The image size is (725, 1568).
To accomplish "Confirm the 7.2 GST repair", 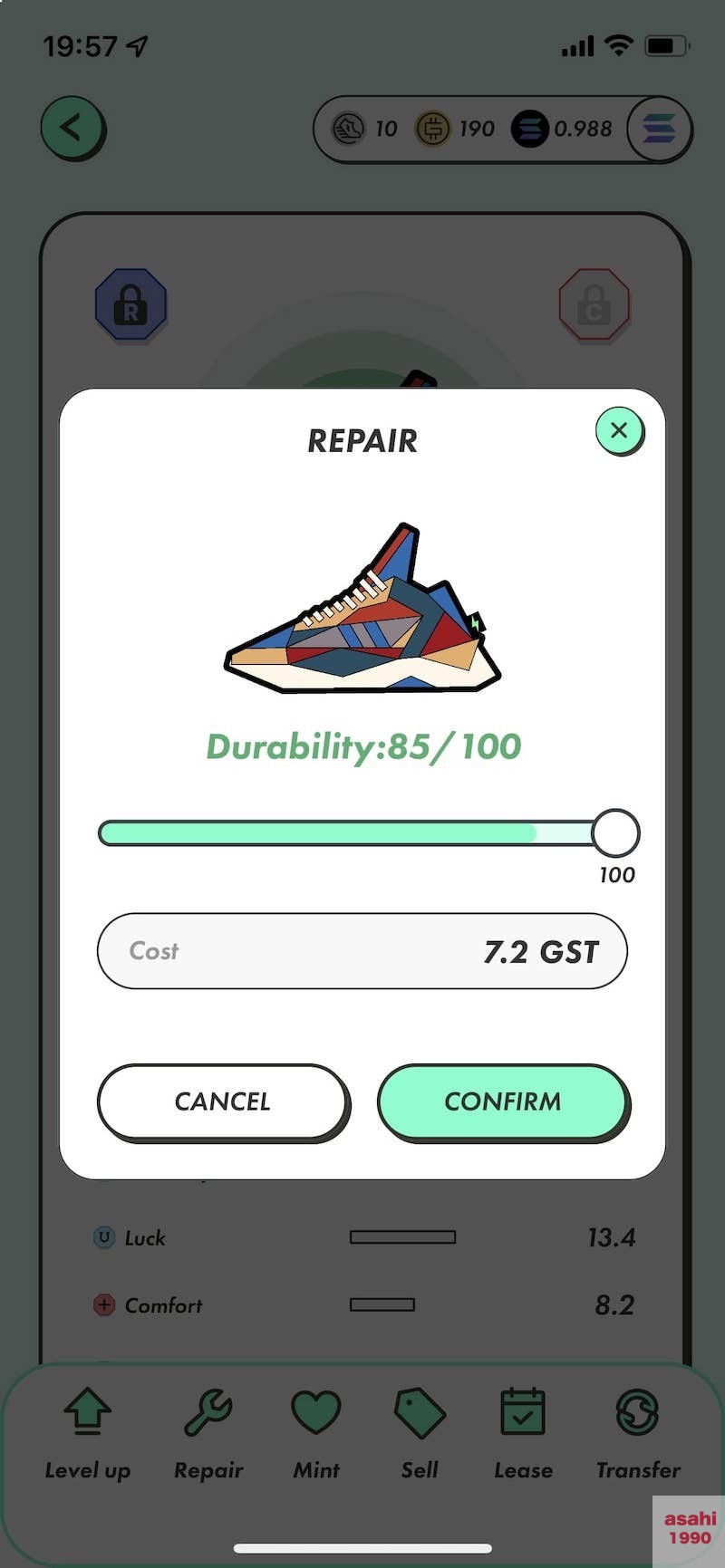I will (x=503, y=1101).
